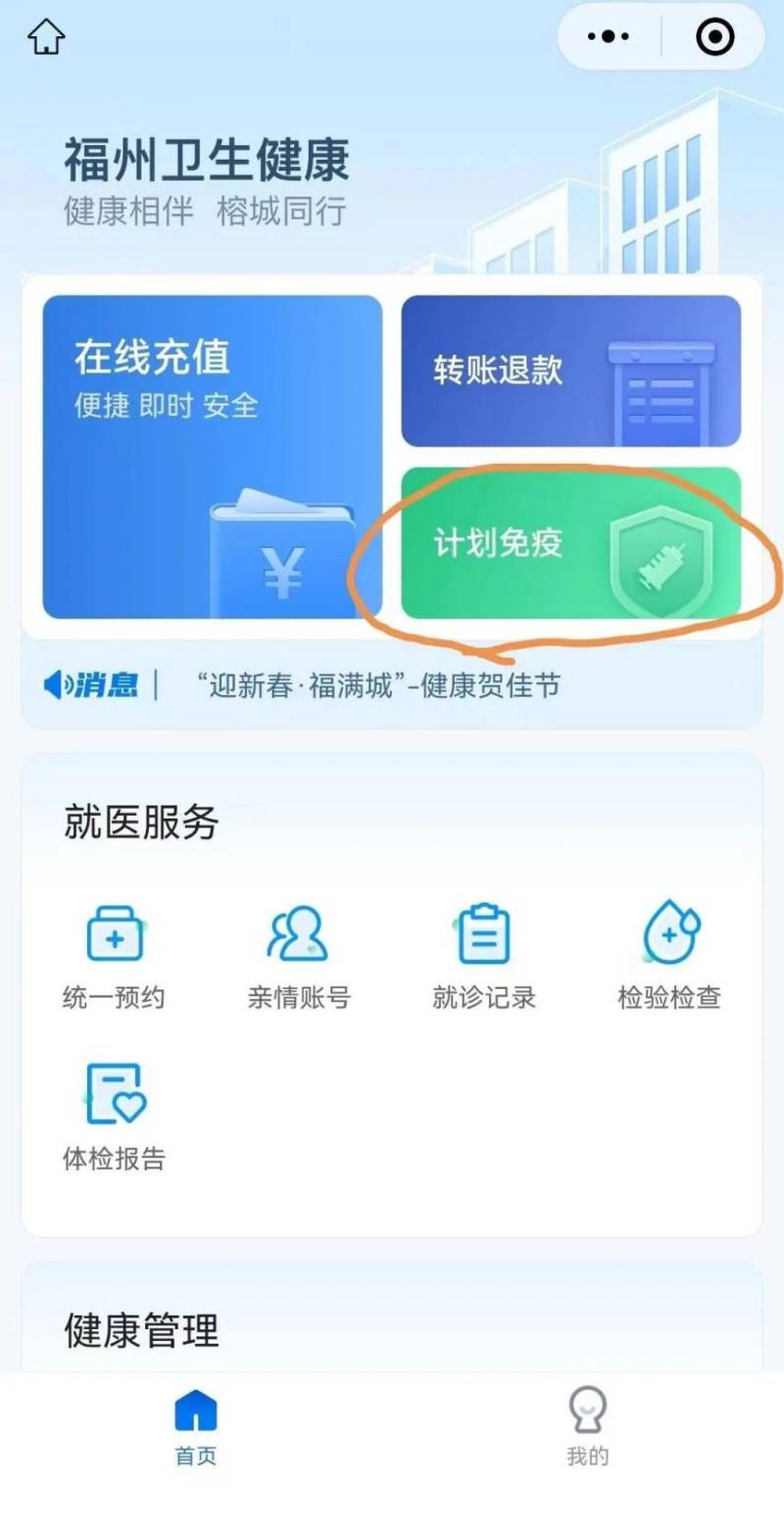The image size is (784, 1536).
Task: Close the mini program with the circle button
Action: tap(714, 37)
